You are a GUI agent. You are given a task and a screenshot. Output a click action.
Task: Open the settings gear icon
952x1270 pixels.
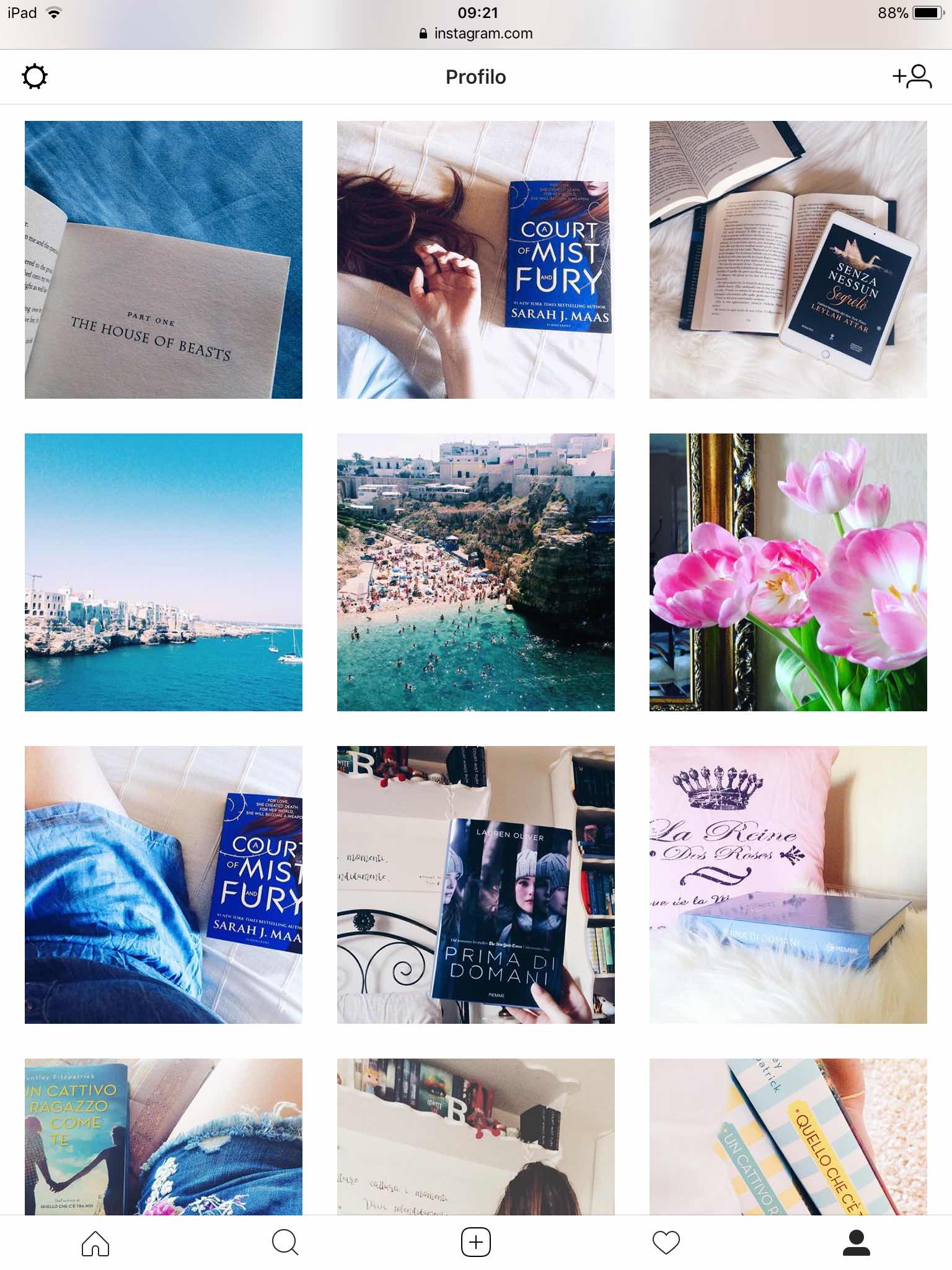34,77
